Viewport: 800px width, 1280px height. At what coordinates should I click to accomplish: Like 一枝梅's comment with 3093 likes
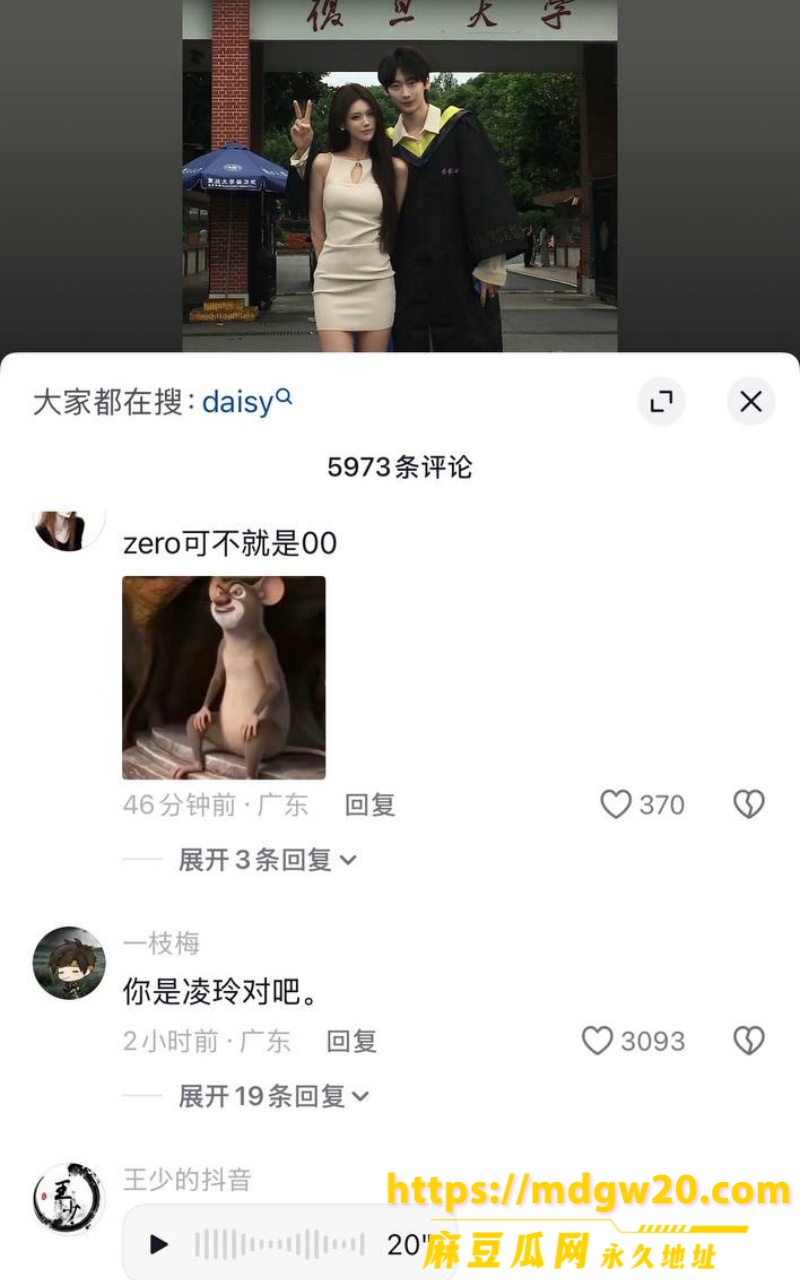click(597, 1041)
